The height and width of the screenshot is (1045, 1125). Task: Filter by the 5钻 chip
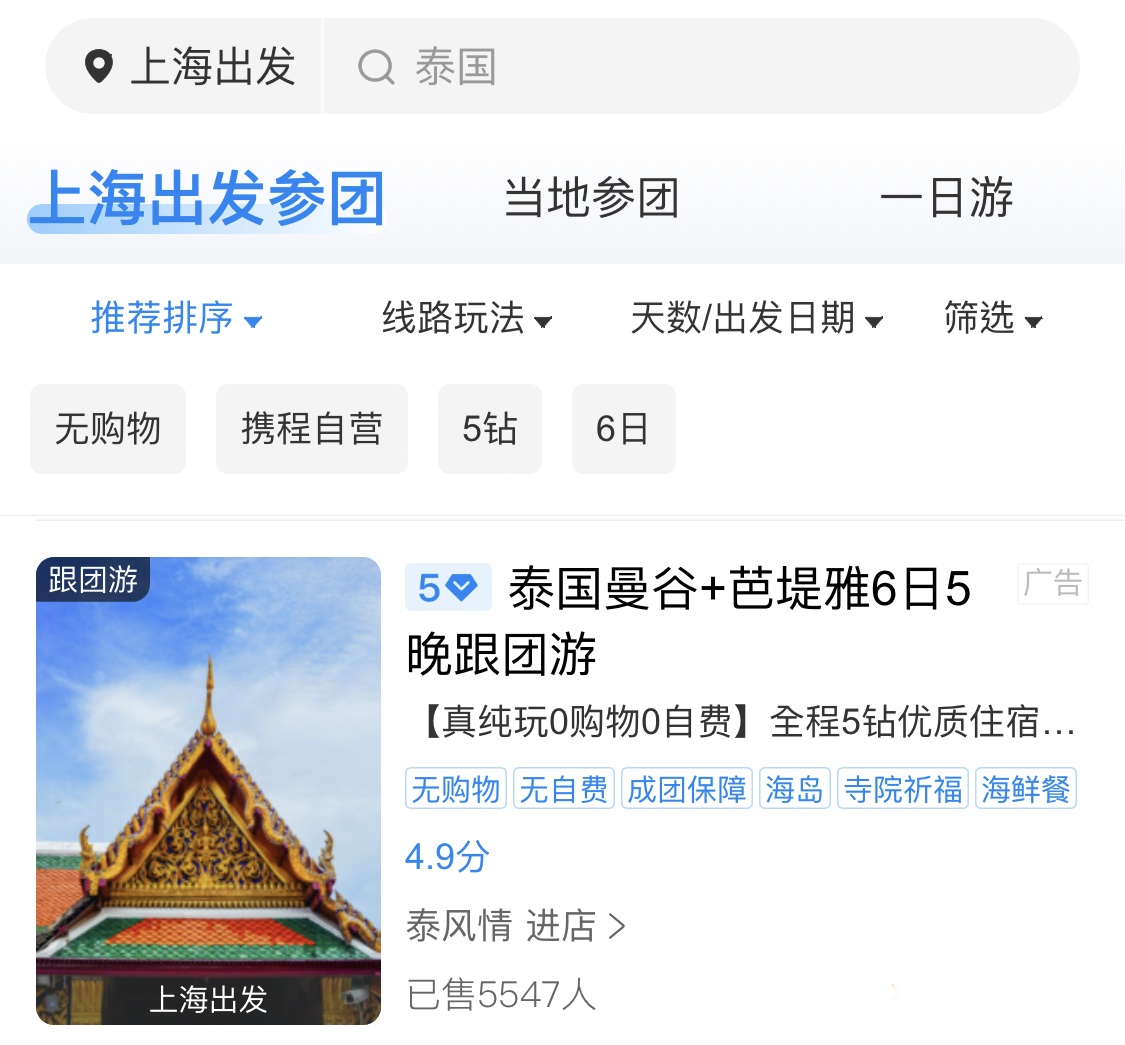coord(489,429)
